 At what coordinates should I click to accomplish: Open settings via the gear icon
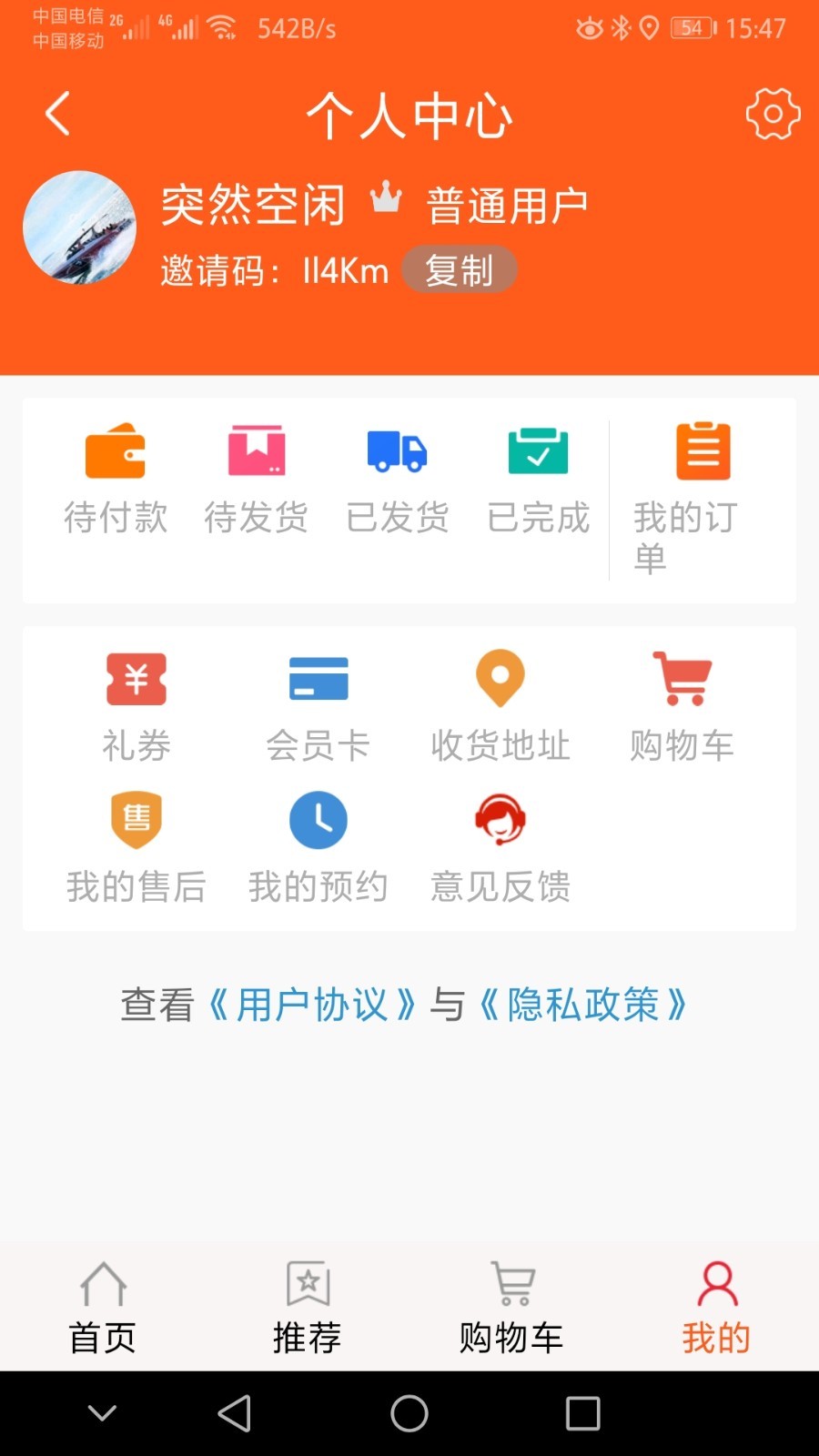(773, 115)
